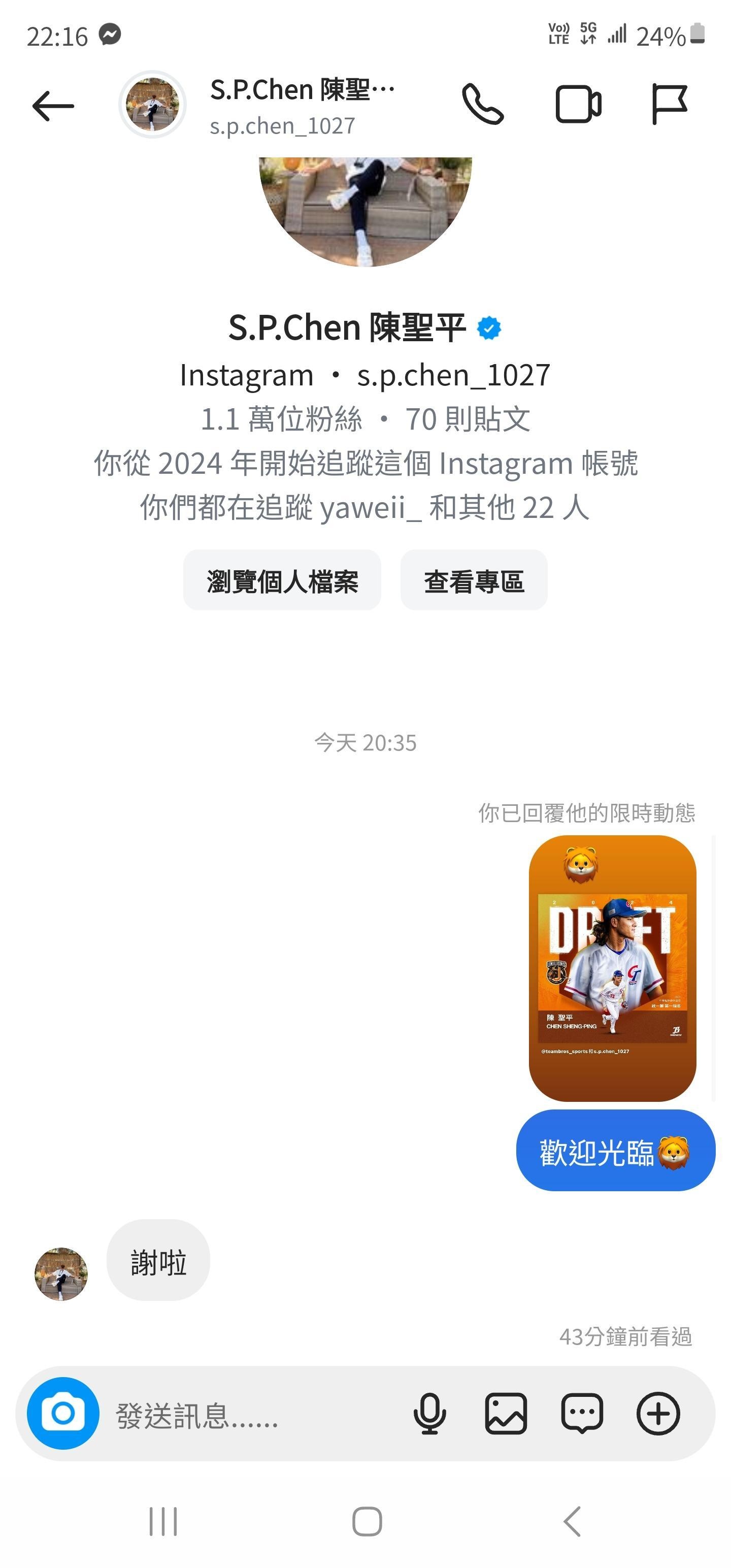Open the flag icon in header
Image resolution: width=731 pixels, height=1568 pixels.
[670, 104]
